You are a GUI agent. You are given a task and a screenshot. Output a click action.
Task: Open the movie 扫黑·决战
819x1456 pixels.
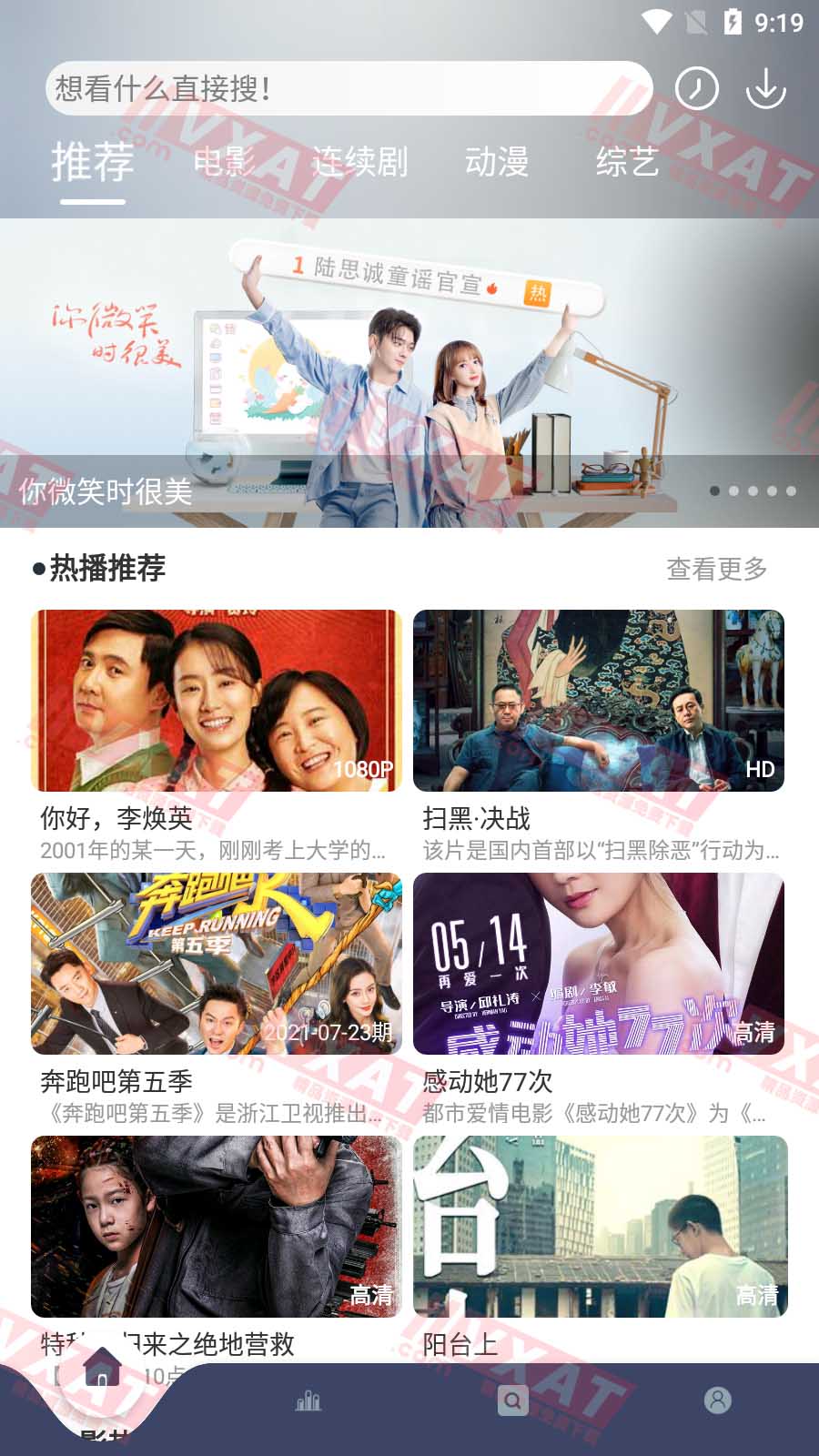point(599,701)
